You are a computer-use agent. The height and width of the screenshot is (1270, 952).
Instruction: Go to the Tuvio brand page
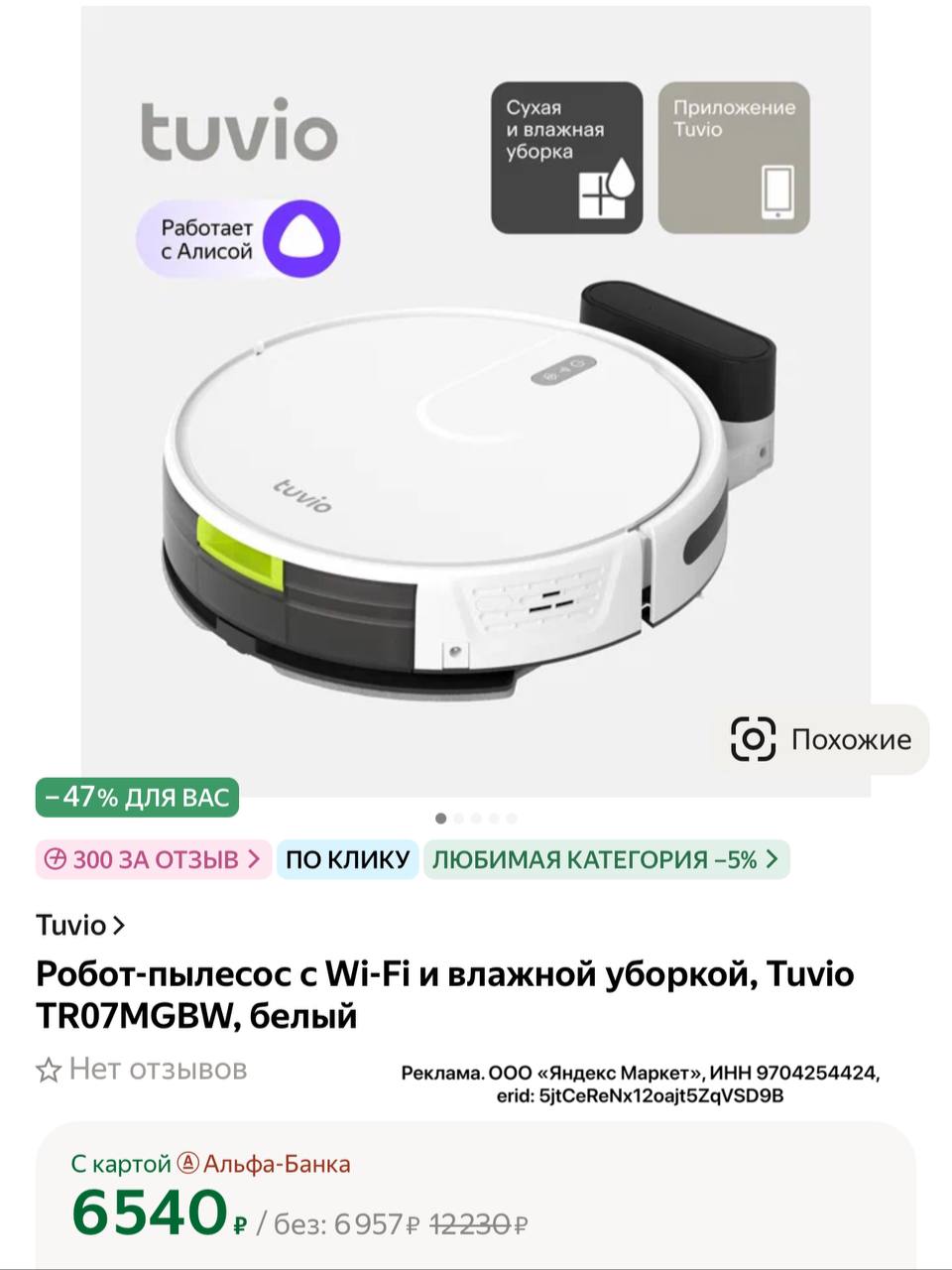click(x=80, y=925)
